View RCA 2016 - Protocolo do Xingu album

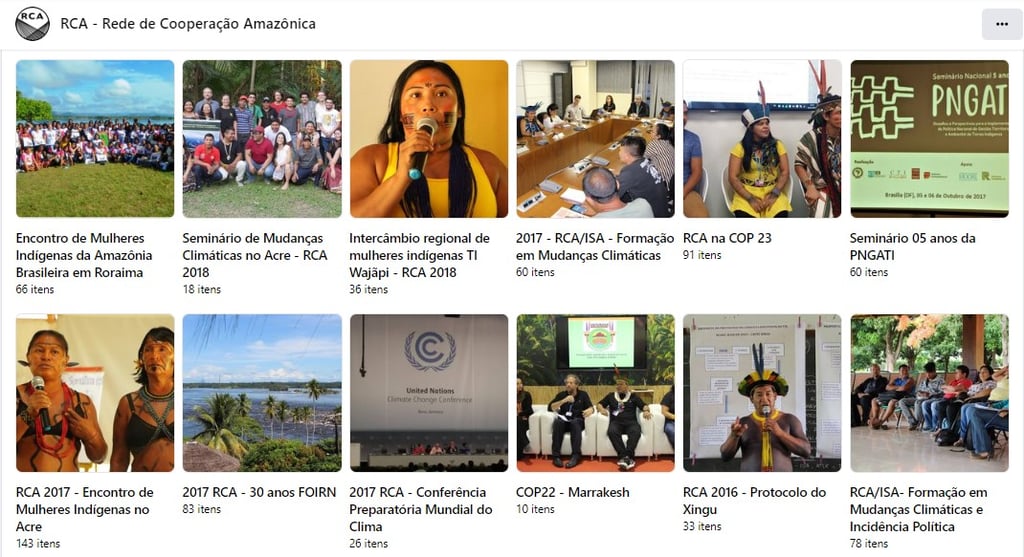pyautogui.click(x=762, y=393)
